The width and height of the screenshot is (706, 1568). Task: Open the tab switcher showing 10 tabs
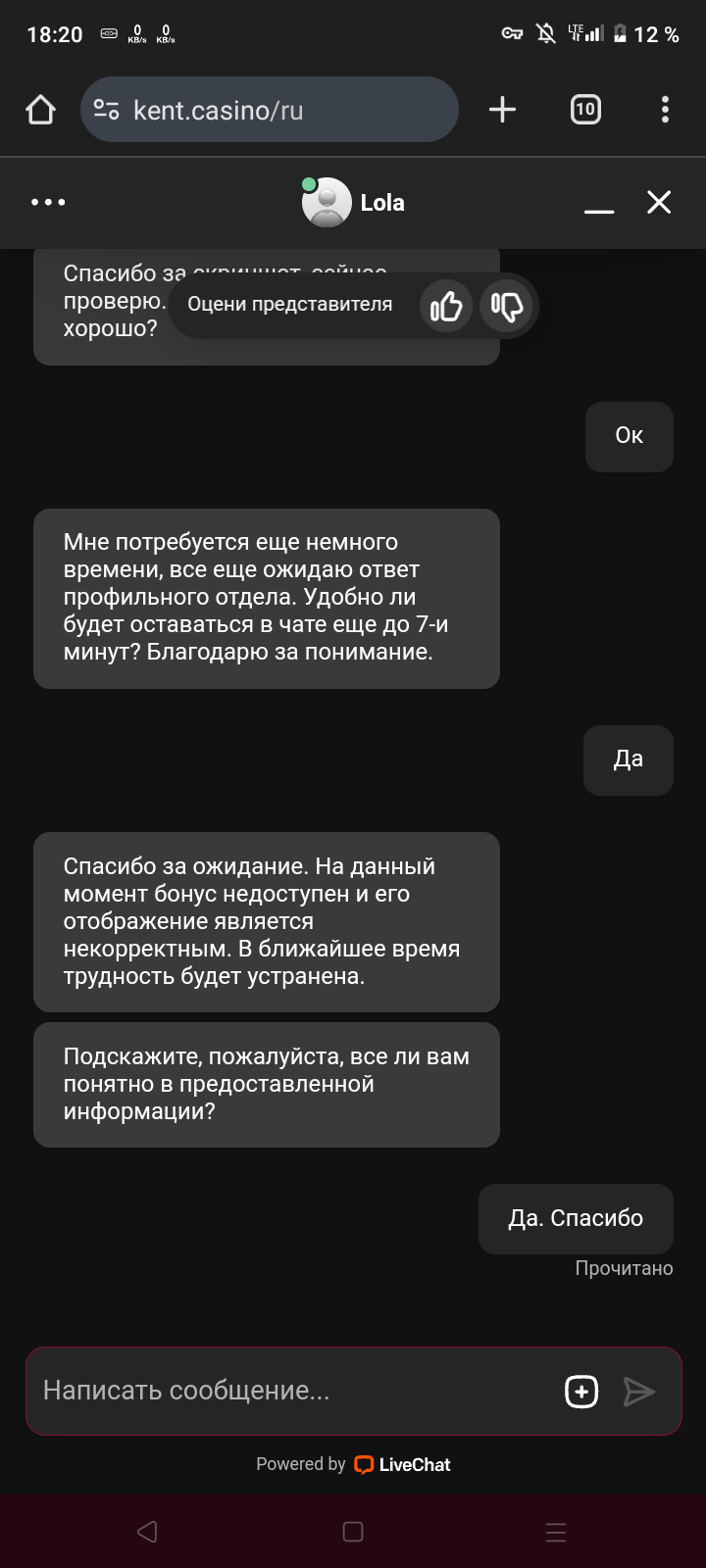(x=585, y=110)
